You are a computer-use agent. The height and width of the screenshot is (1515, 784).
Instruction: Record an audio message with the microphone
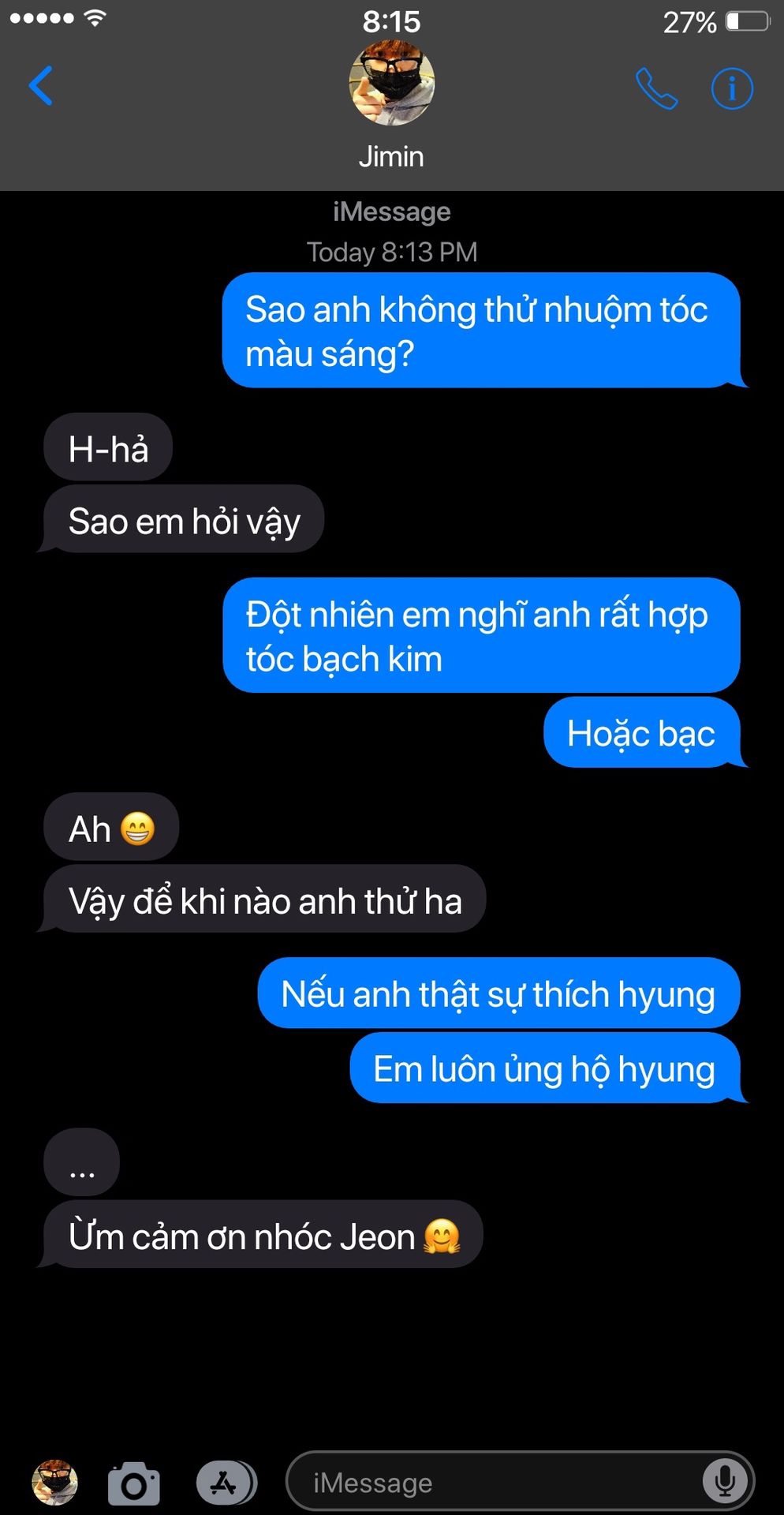725,1482
